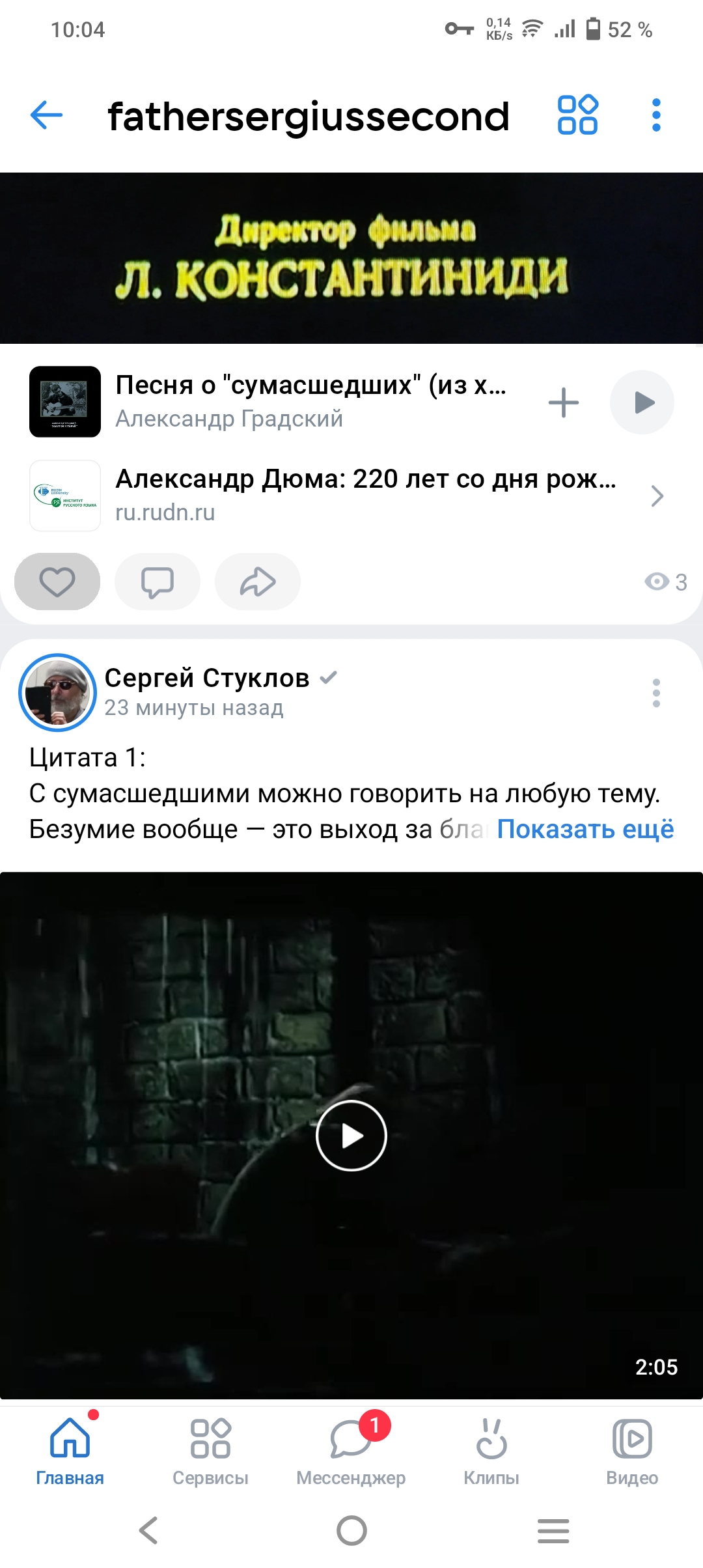This screenshot has height=1568, width=703.
Task: Open the Мессенджер tab
Action: pyautogui.click(x=351, y=1451)
